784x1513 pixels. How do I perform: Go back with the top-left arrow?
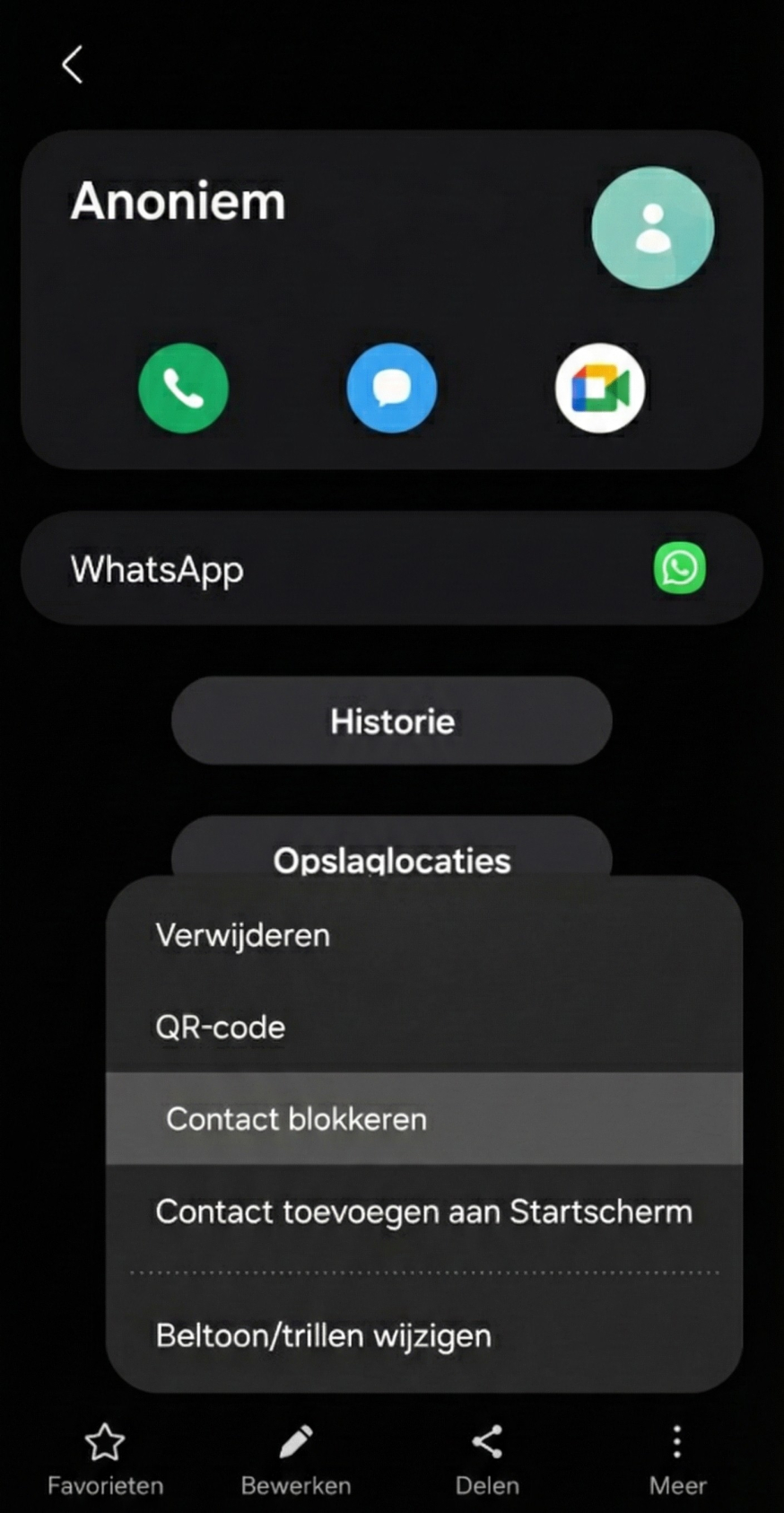coord(73,65)
